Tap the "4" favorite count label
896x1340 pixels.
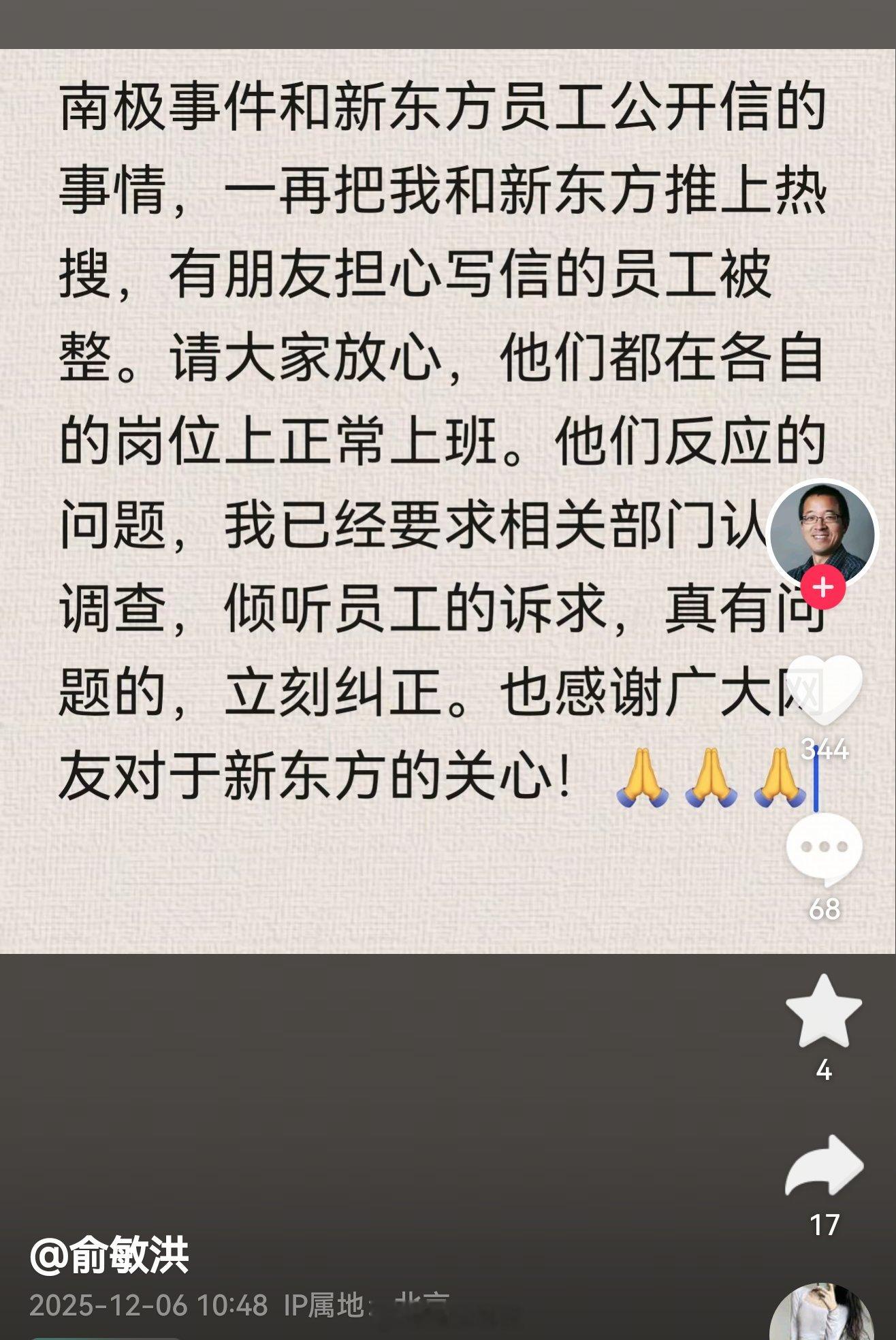(x=824, y=1071)
